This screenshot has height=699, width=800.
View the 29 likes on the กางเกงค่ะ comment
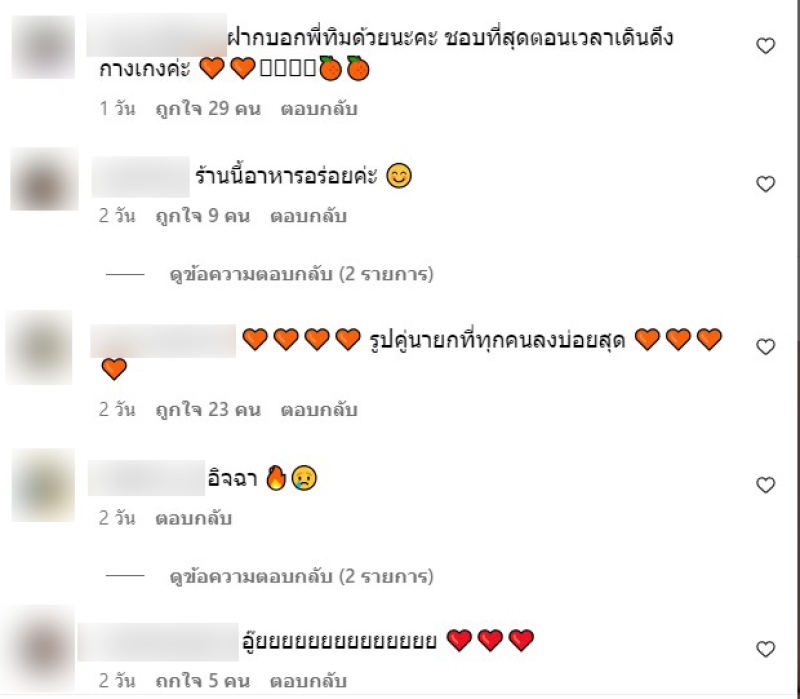point(208,109)
